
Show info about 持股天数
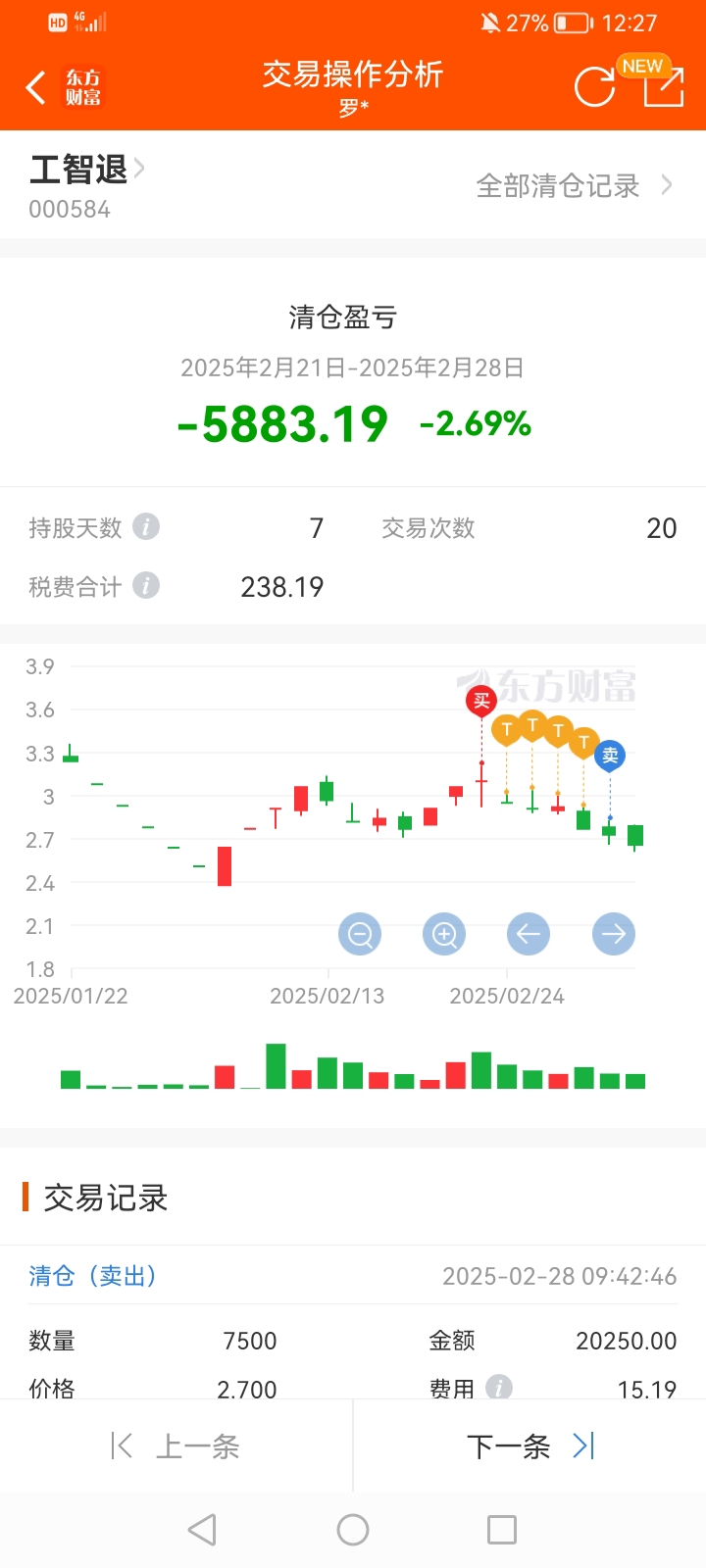click(x=146, y=527)
